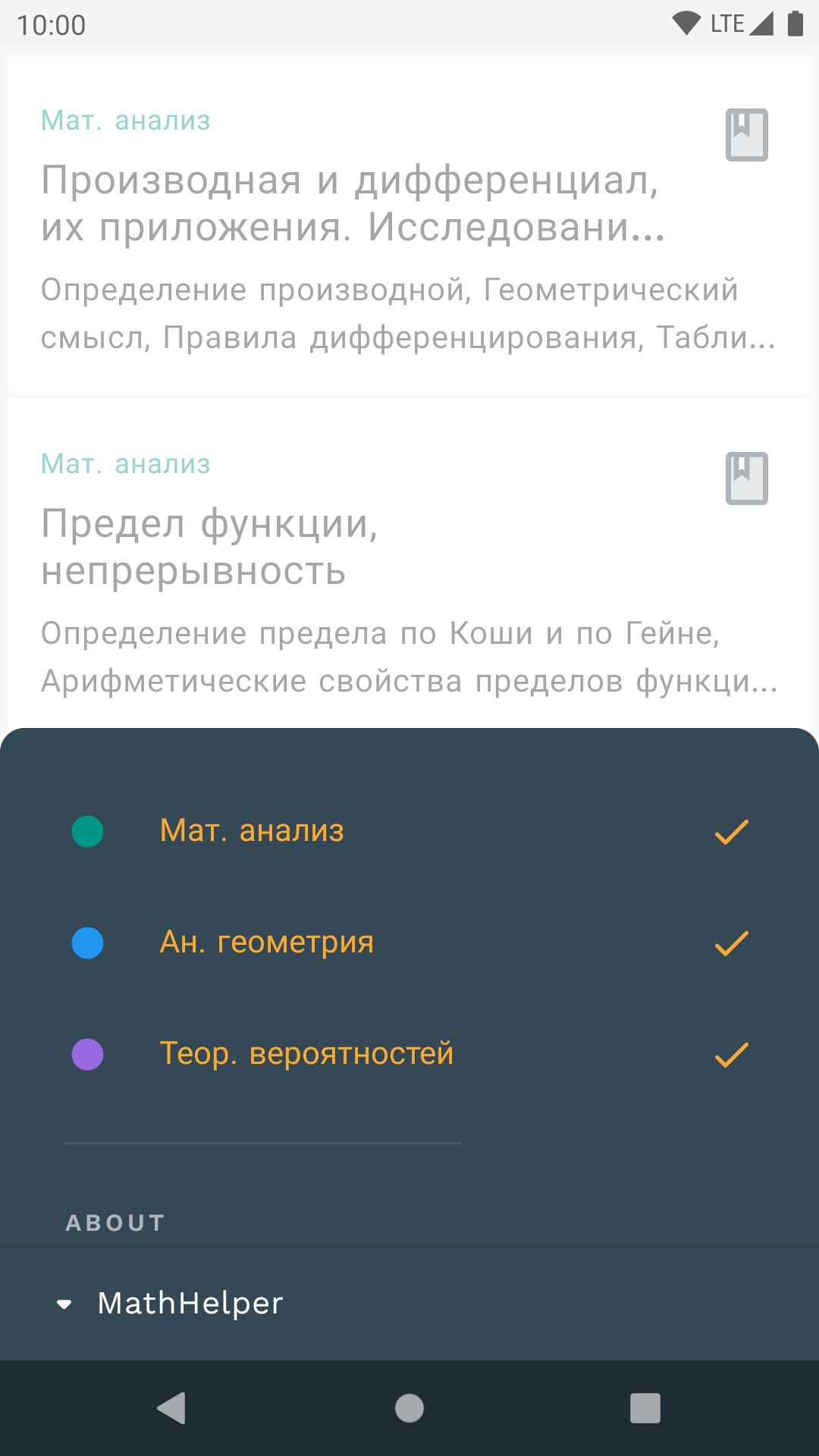Collapse the MathHelper bottom sheet
This screenshot has width=819, height=1456.
pos(409,1304)
